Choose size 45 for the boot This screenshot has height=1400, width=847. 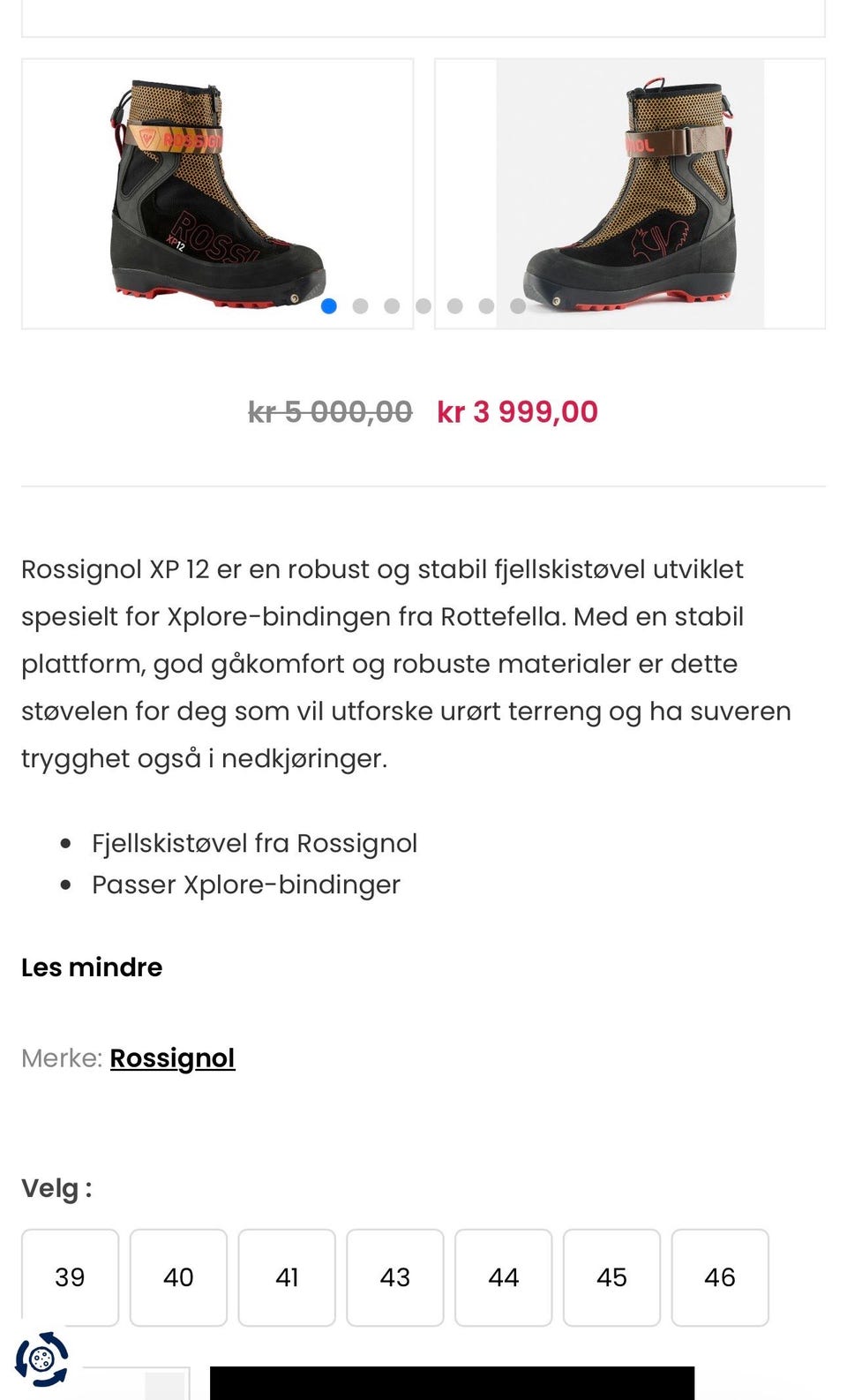pyautogui.click(x=611, y=1278)
